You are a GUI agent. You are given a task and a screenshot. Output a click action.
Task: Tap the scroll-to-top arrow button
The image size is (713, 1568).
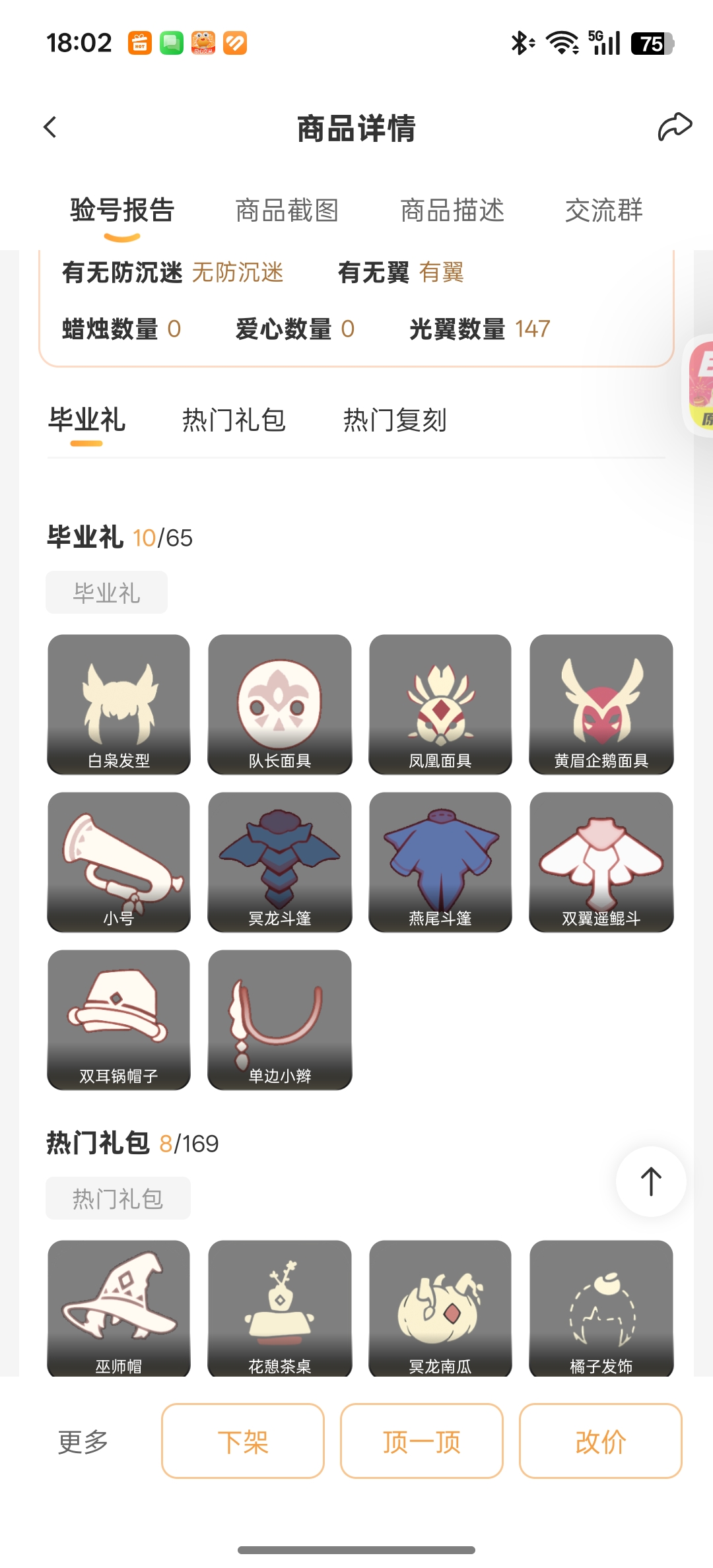(651, 1181)
